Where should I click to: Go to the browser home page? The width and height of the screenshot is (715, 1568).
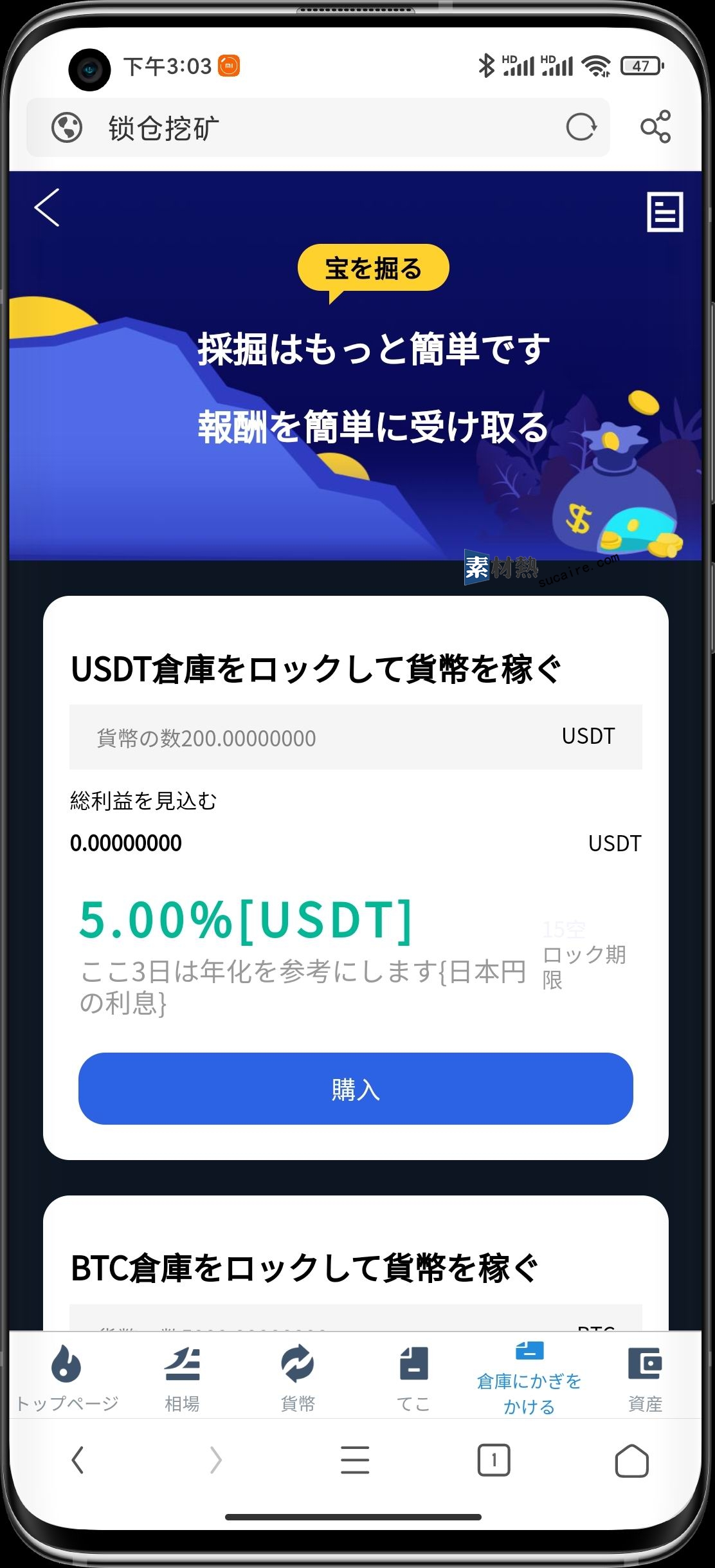click(631, 1461)
